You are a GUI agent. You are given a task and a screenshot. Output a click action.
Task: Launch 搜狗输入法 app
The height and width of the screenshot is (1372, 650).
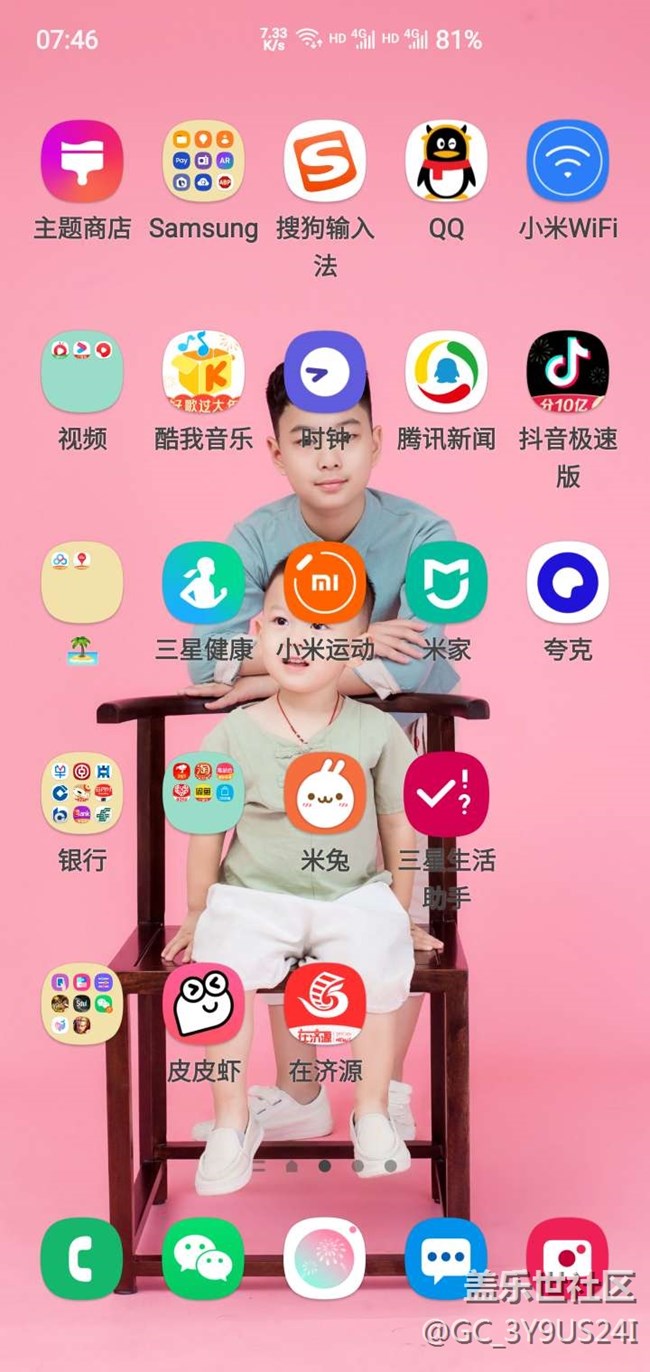[x=325, y=161]
